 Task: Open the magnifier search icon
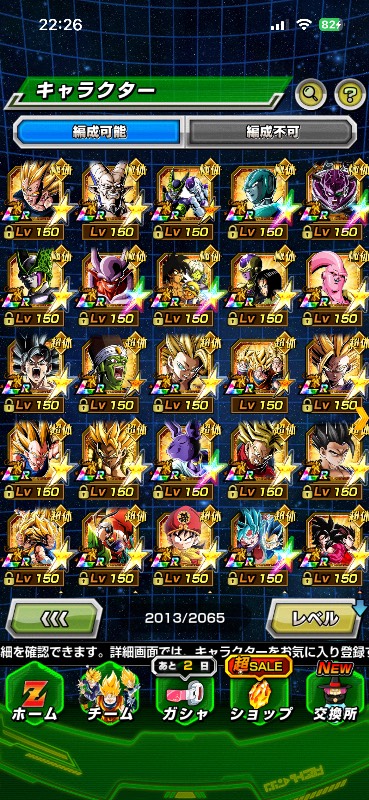pos(311,93)
